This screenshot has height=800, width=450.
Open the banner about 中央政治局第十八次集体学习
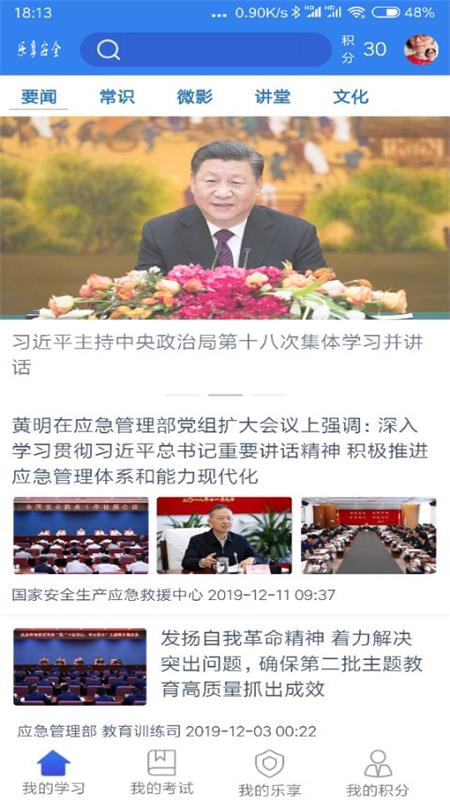coord(225,247)
